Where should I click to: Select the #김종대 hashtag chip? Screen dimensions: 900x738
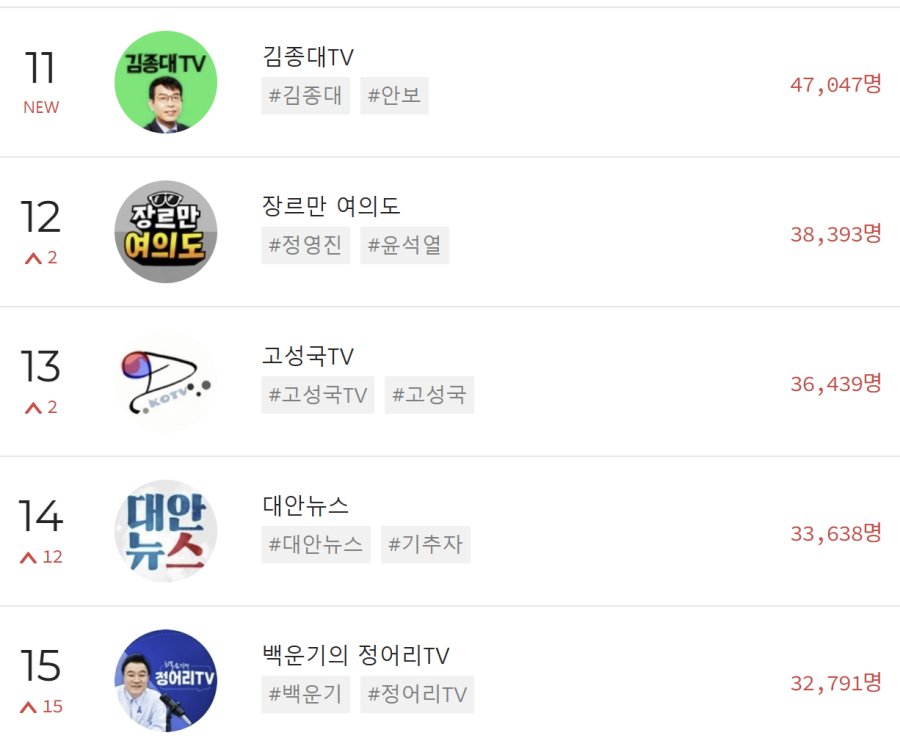click(306, 96)
